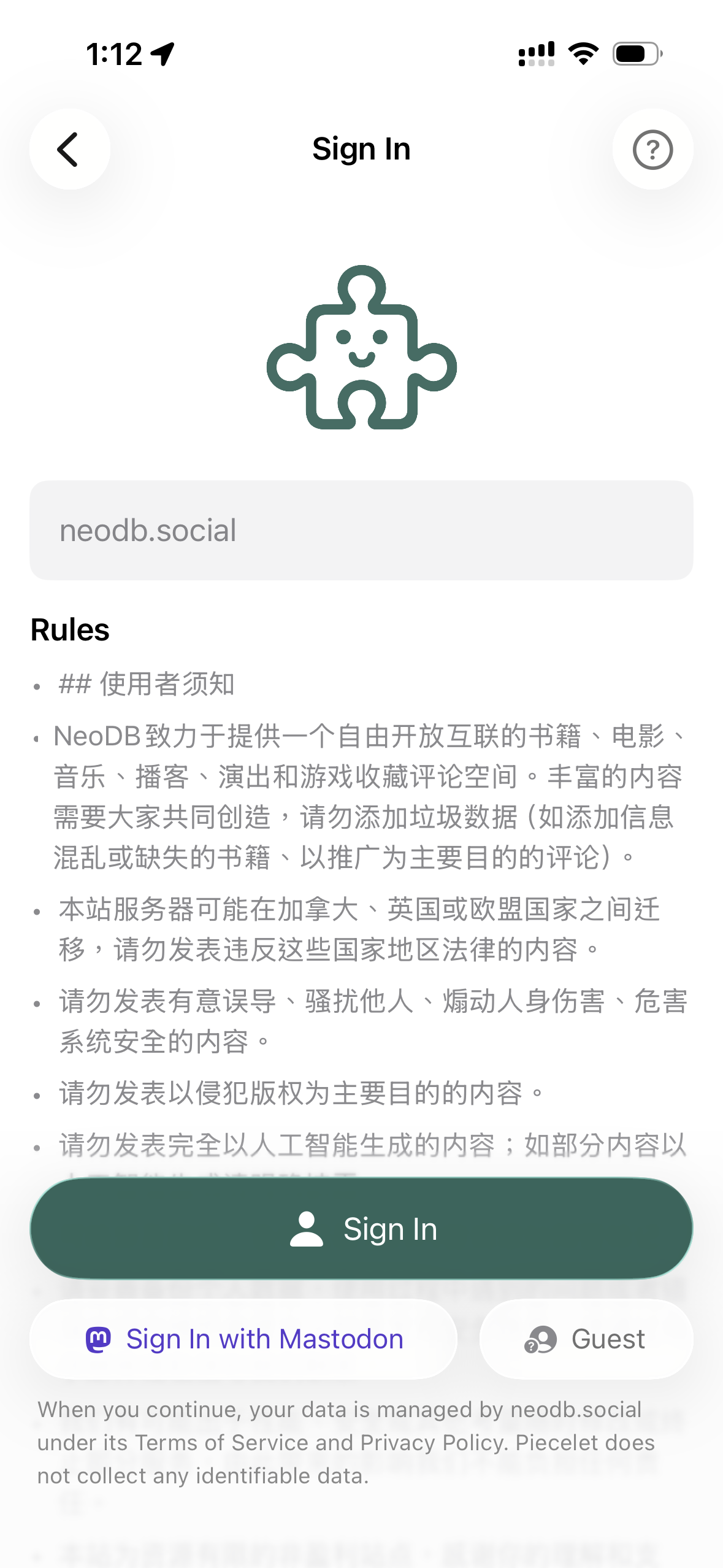Open the help question mark icon
The width and height of the screenshot is (723, 1568).
point(652,149)
